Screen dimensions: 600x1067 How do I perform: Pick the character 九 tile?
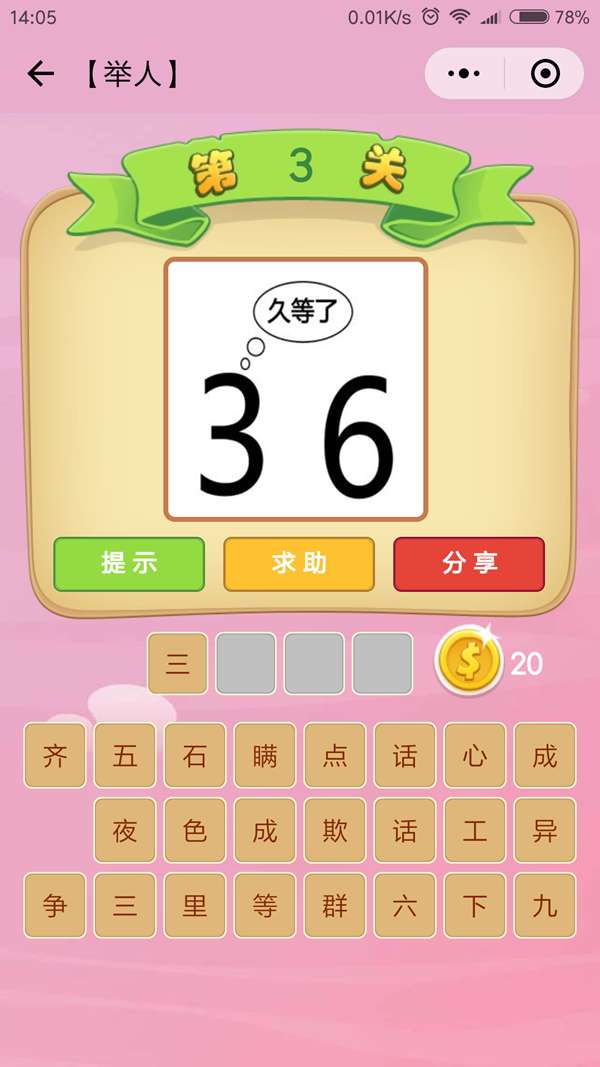[x=545, y=906]
